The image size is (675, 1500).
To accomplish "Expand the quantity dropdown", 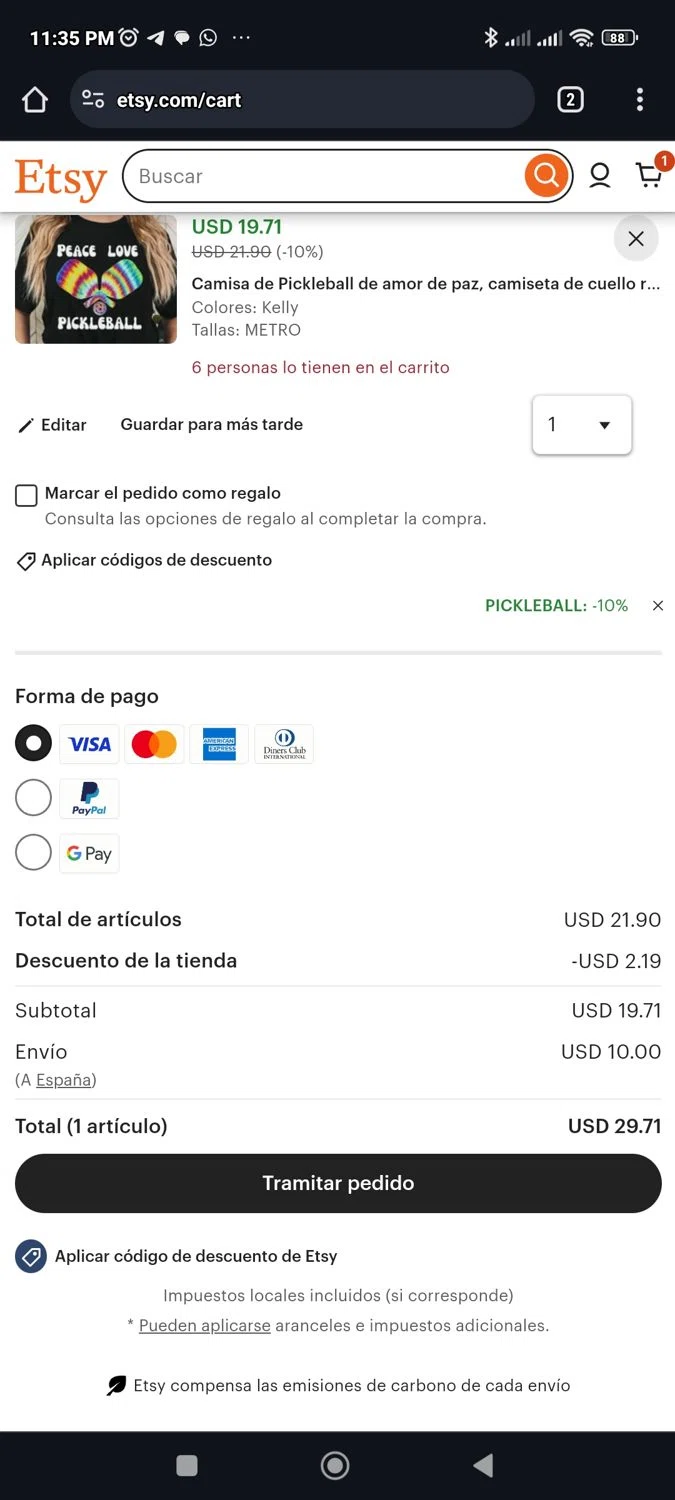I will pyautogui.click(x=582, y=425).
